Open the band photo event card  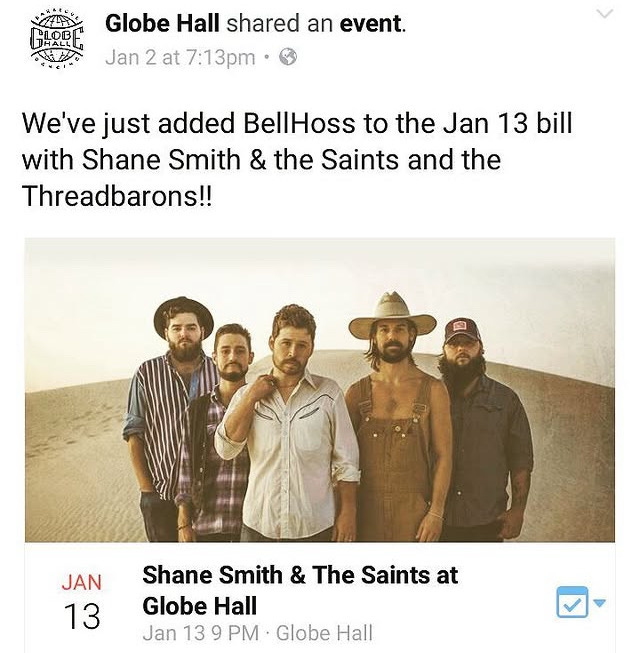coord(320,389)
